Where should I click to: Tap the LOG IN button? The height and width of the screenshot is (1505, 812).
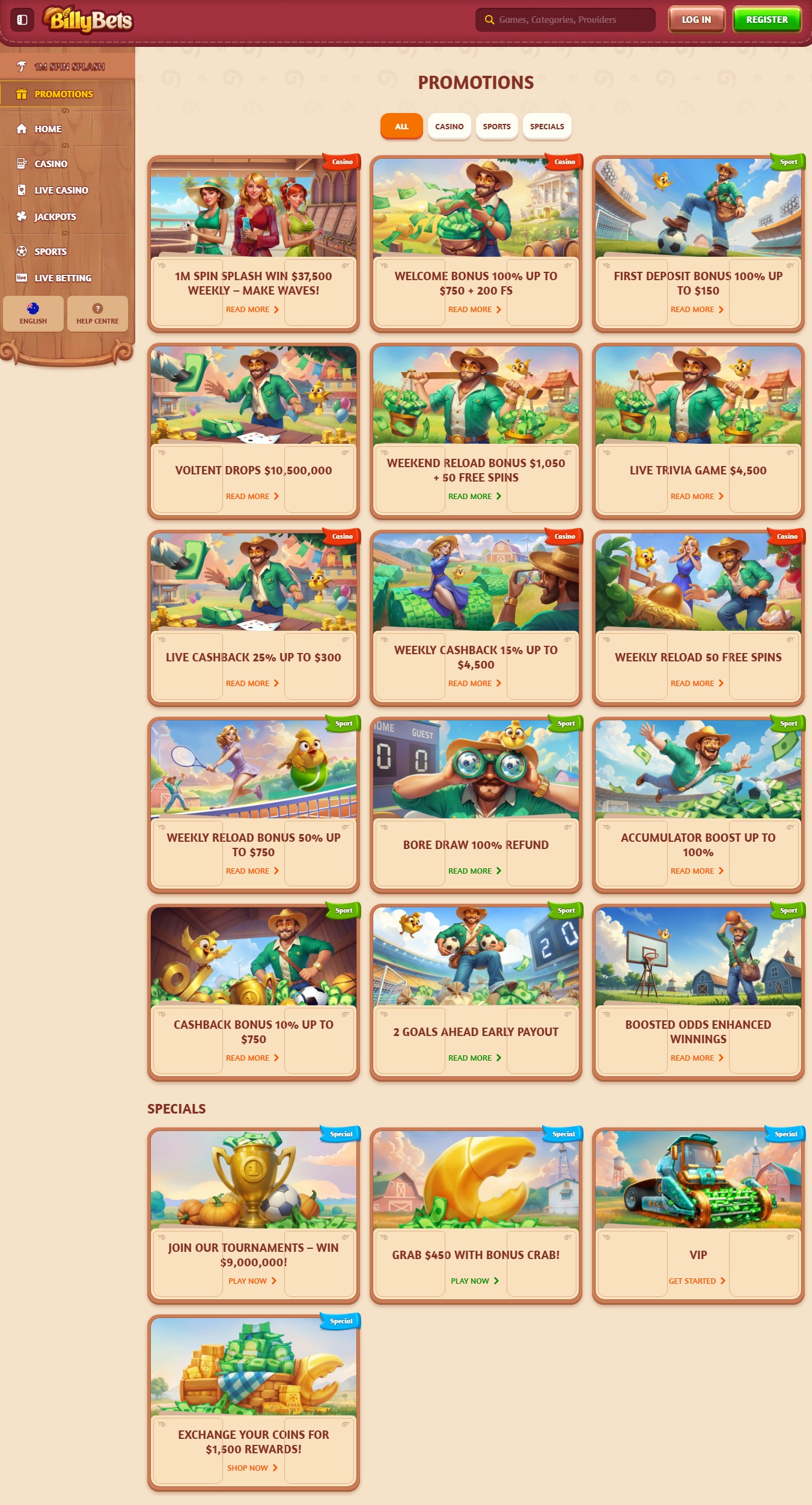point(697,20)
